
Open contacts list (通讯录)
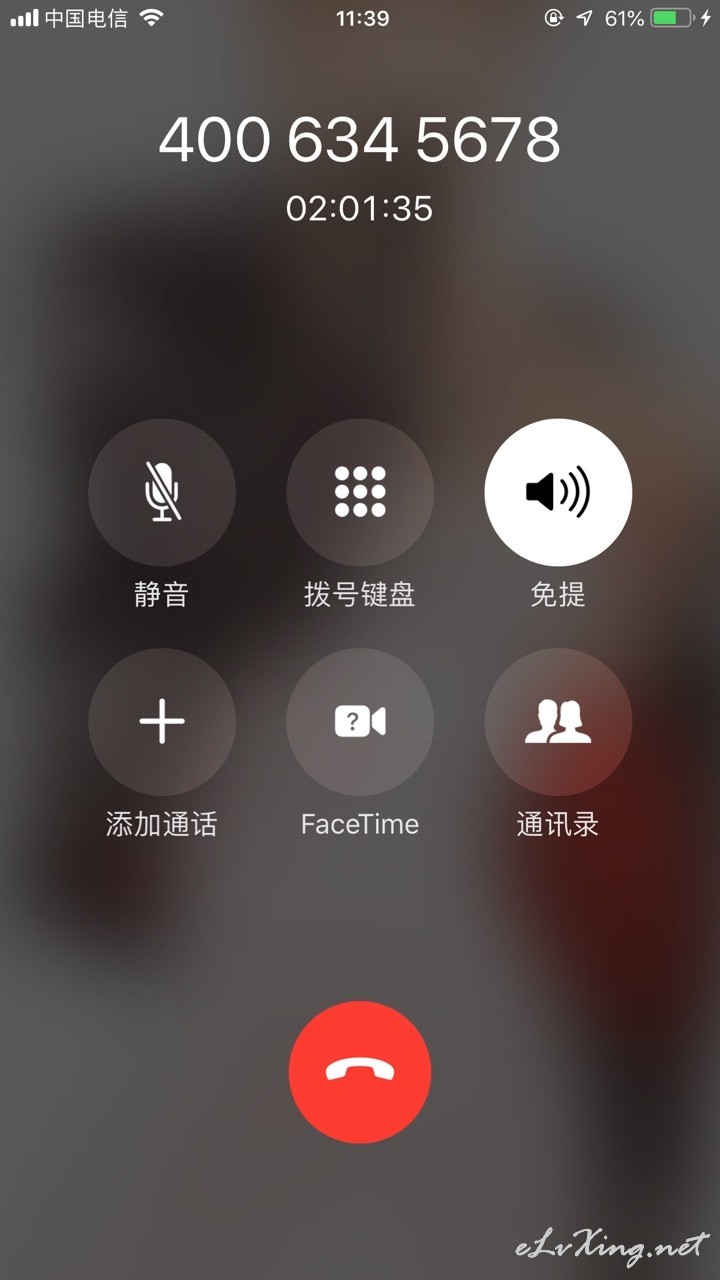[x=558, y=722]
